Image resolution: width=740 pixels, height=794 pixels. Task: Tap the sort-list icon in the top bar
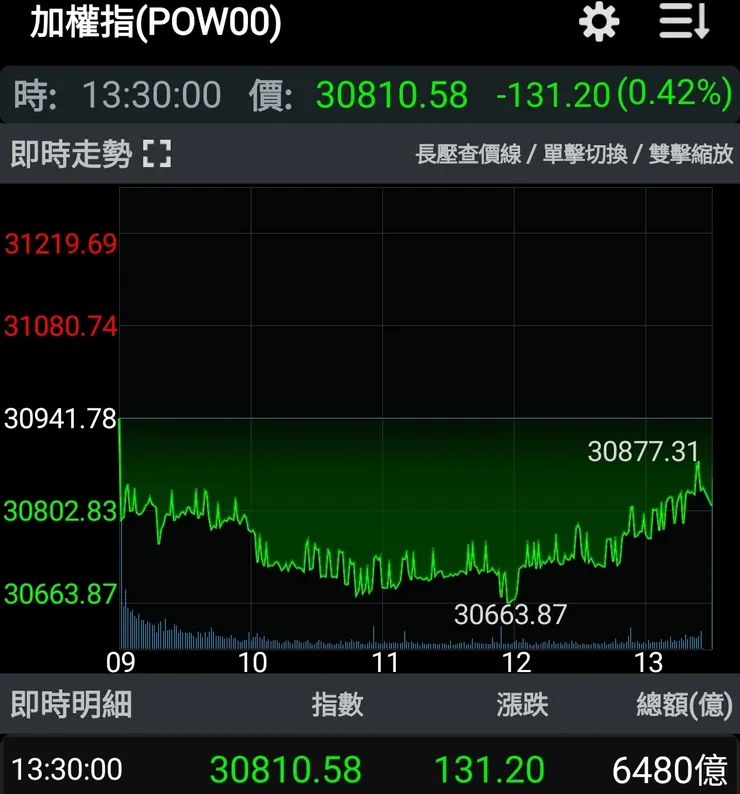coord(681,23)
